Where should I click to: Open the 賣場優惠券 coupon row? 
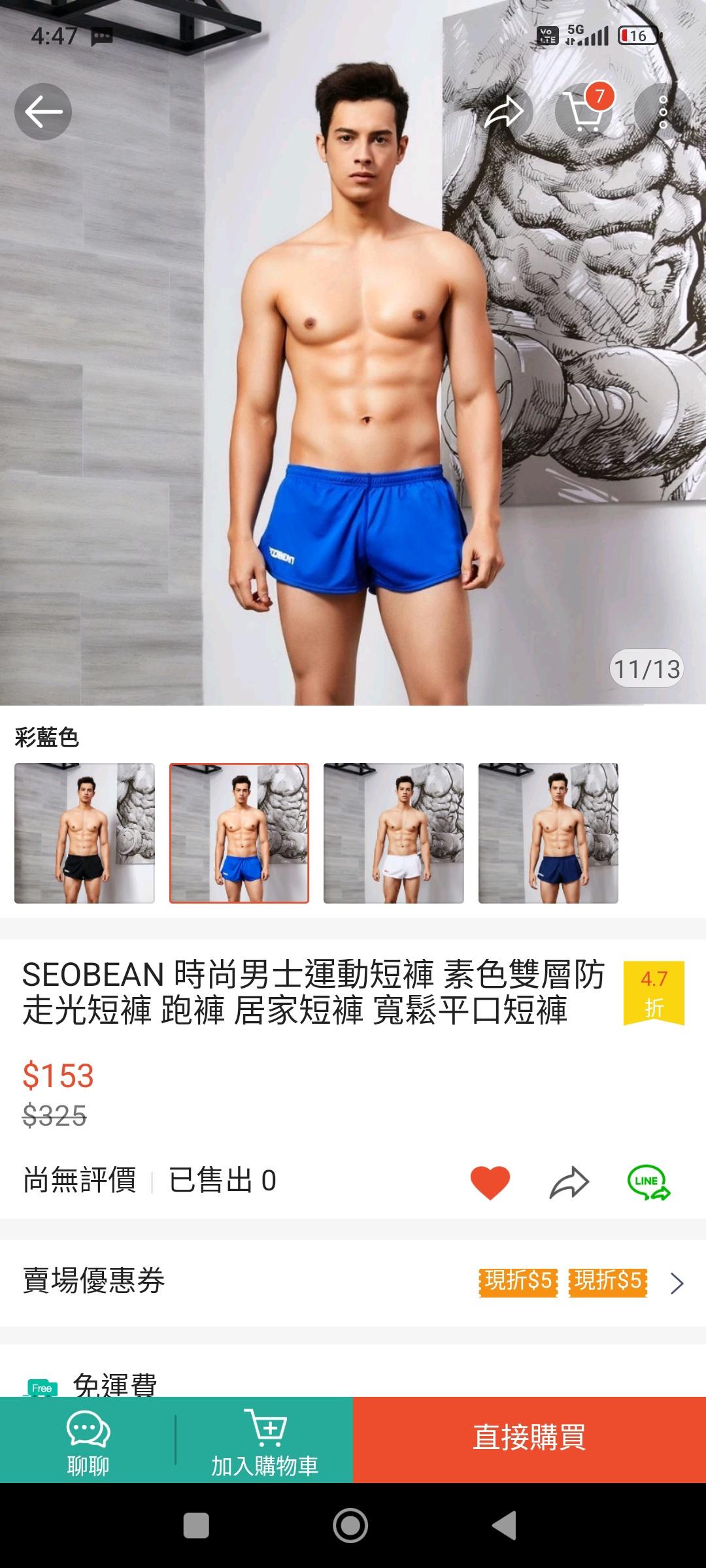[x=353, y=1282]
